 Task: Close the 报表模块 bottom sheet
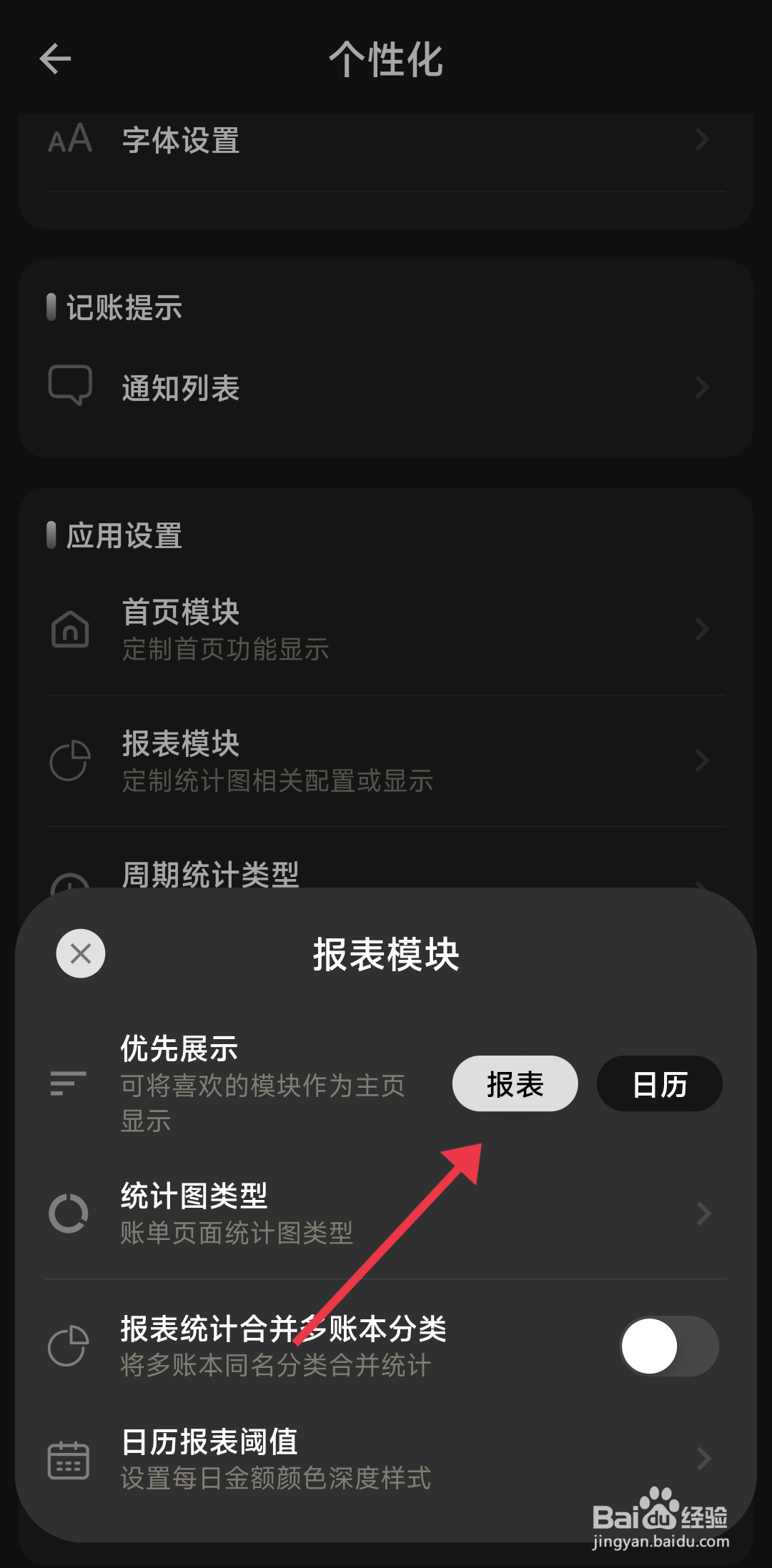coord(79,953)
